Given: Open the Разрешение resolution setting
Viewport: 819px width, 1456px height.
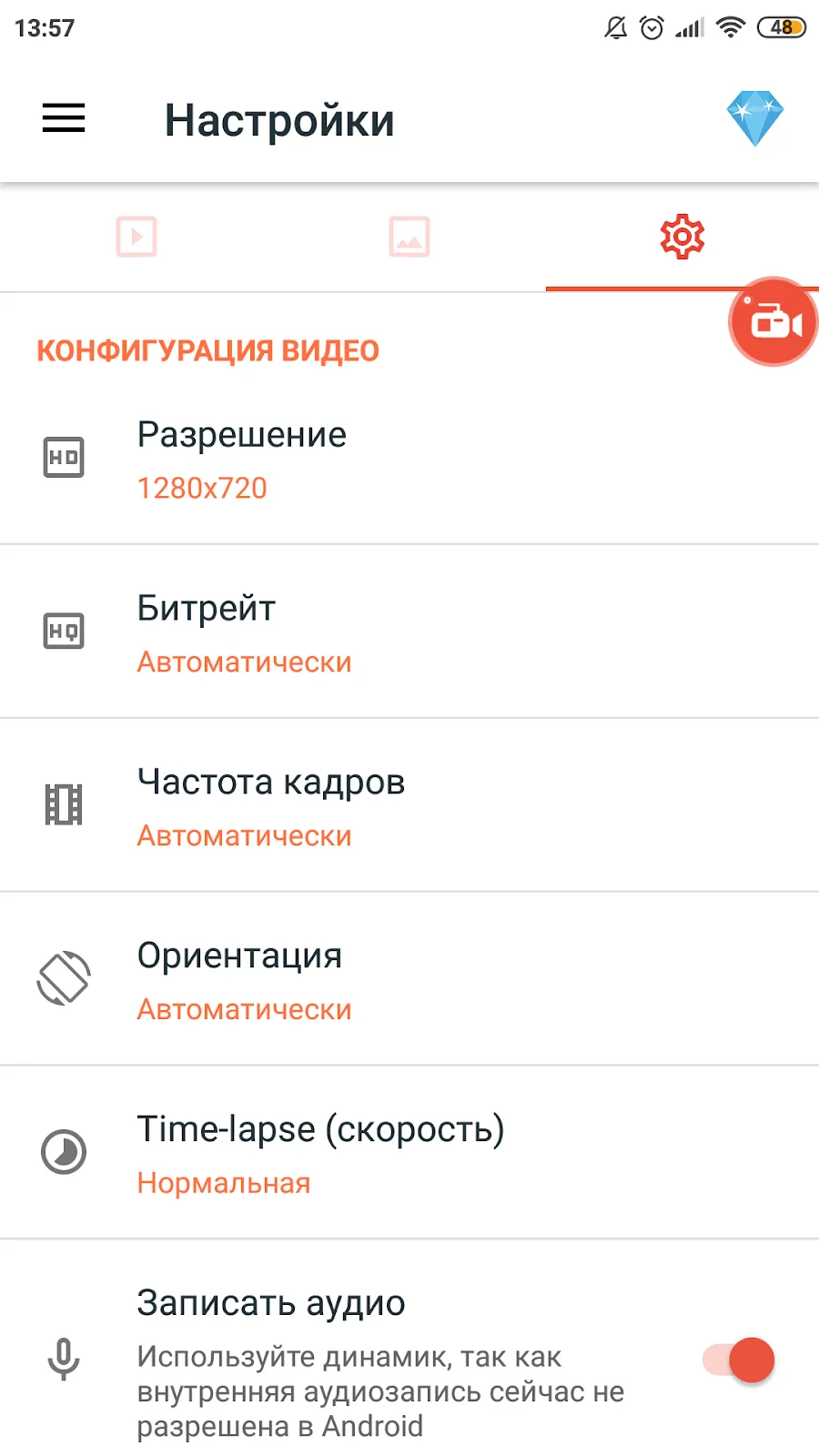Looking at the screenshot, I should [409, 460].
